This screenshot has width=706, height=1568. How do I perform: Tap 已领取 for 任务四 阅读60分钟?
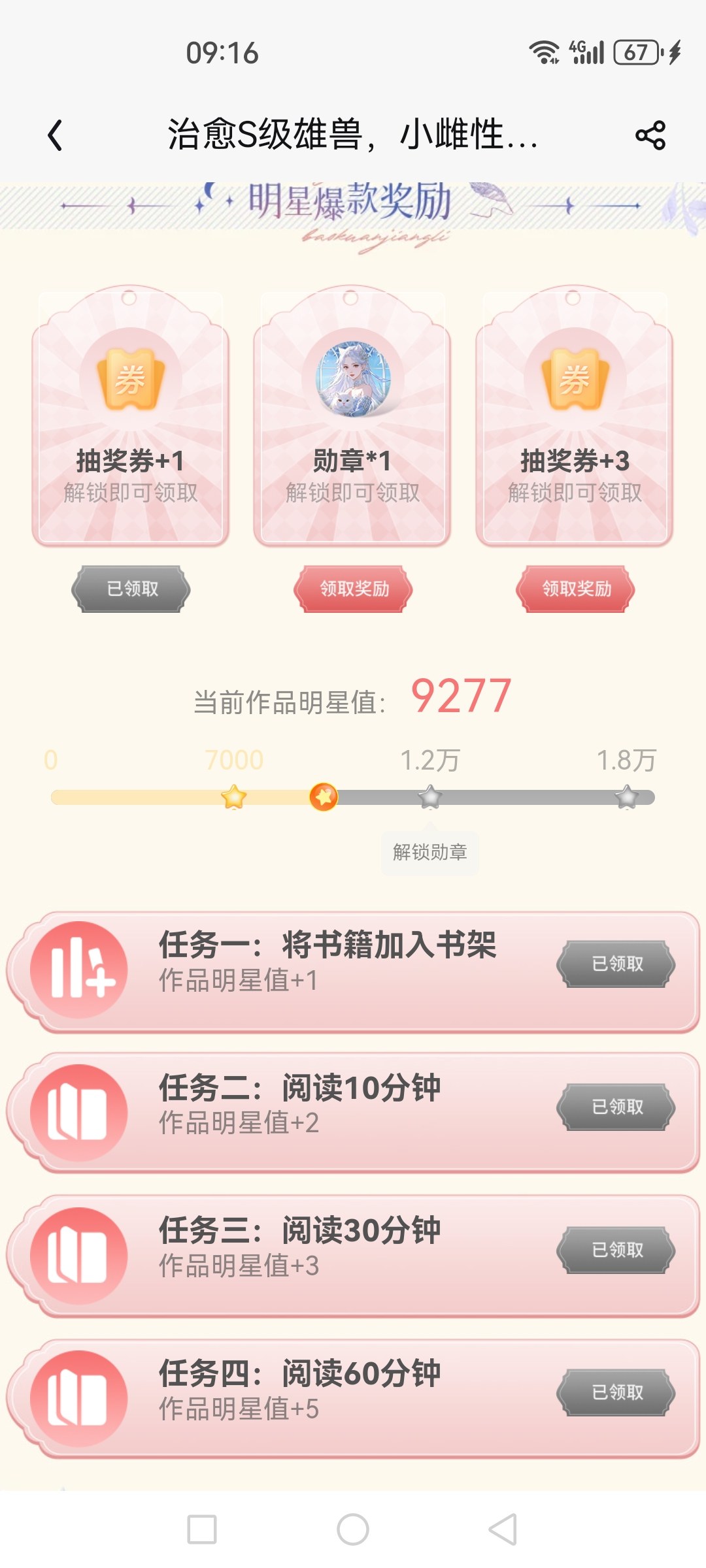(x=616, y=1392)
